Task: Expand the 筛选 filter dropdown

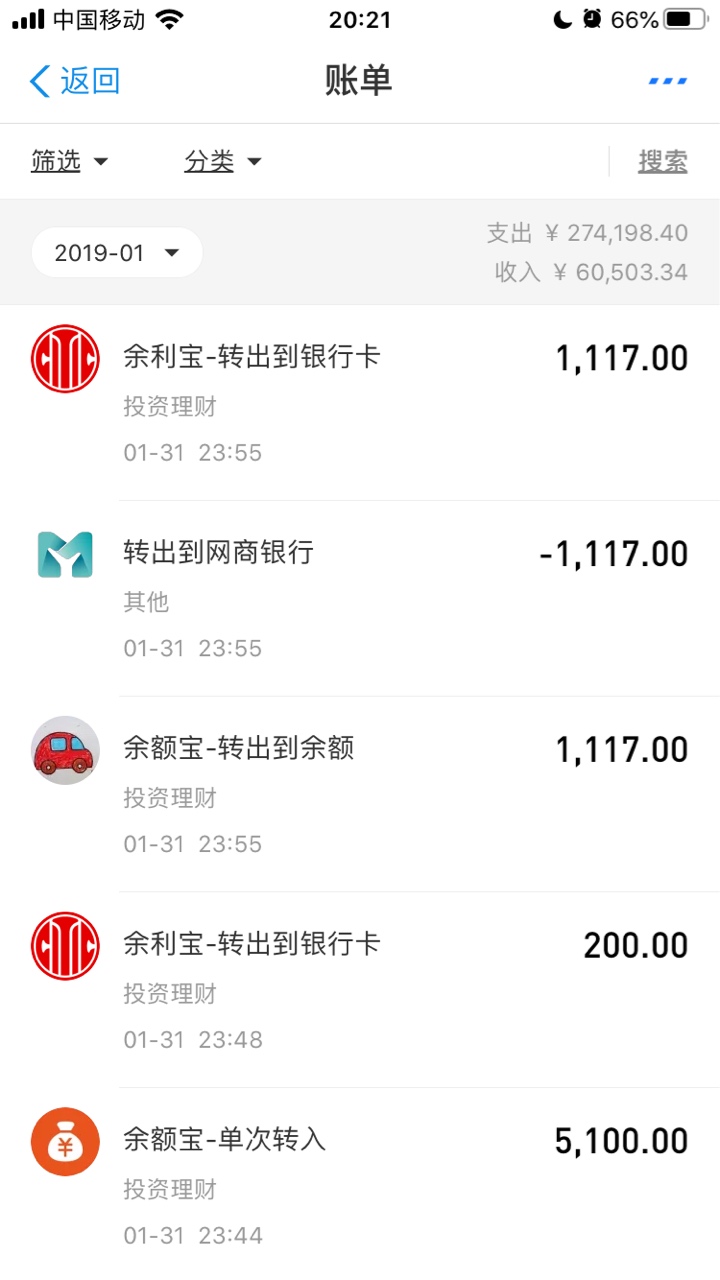Action: 69,161
